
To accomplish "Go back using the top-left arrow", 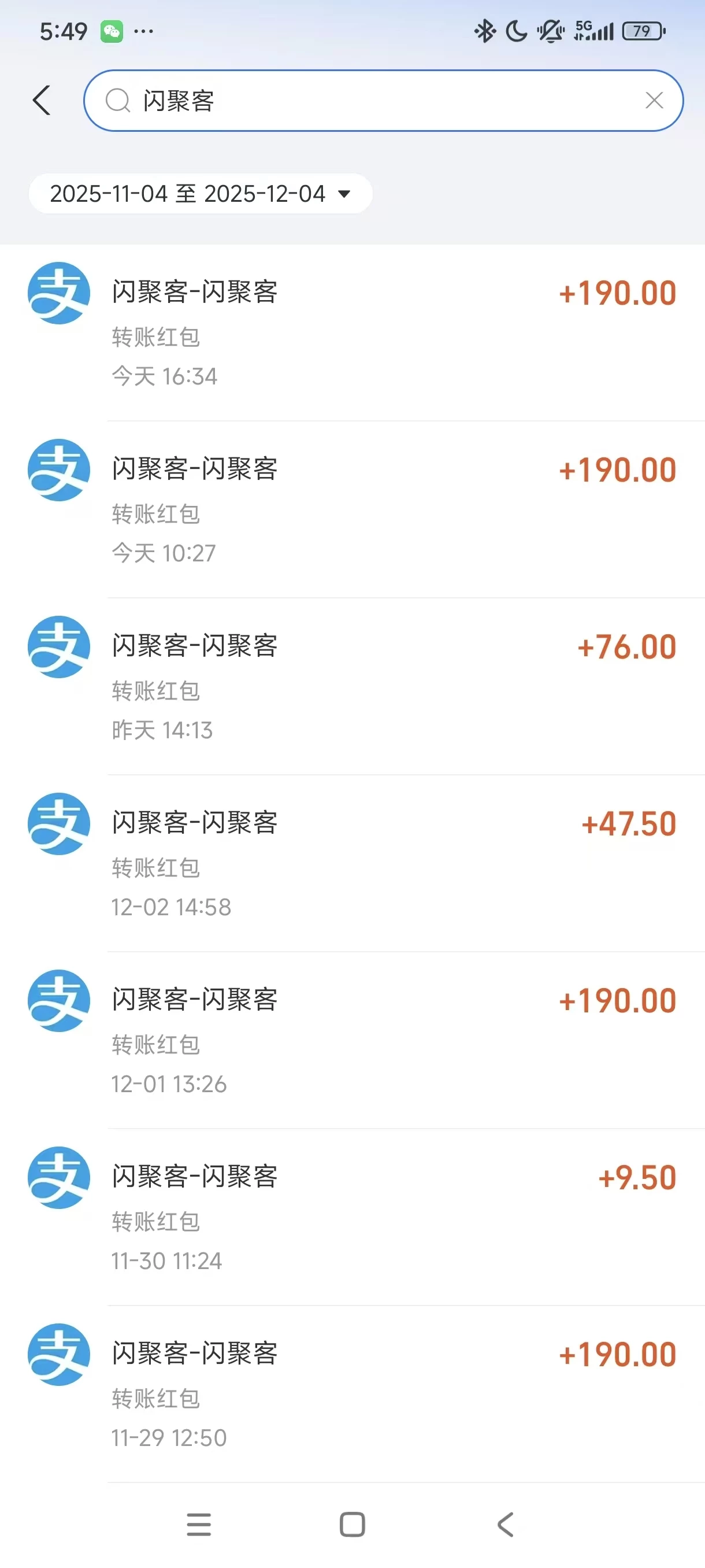I will [x=41, y=101].
